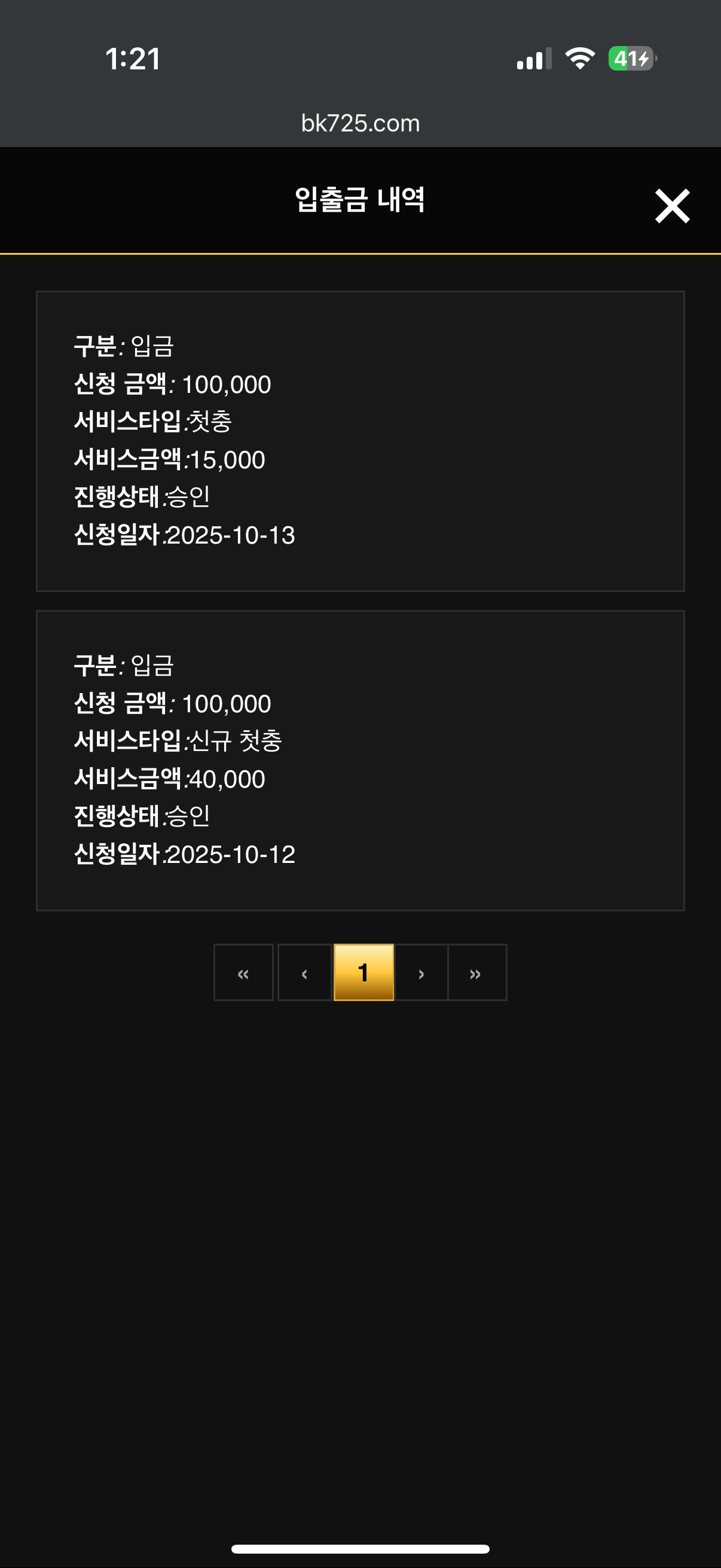The height and width of the screenshot is (1568, 721).
Task: Go to the next page
Action: 421,972
